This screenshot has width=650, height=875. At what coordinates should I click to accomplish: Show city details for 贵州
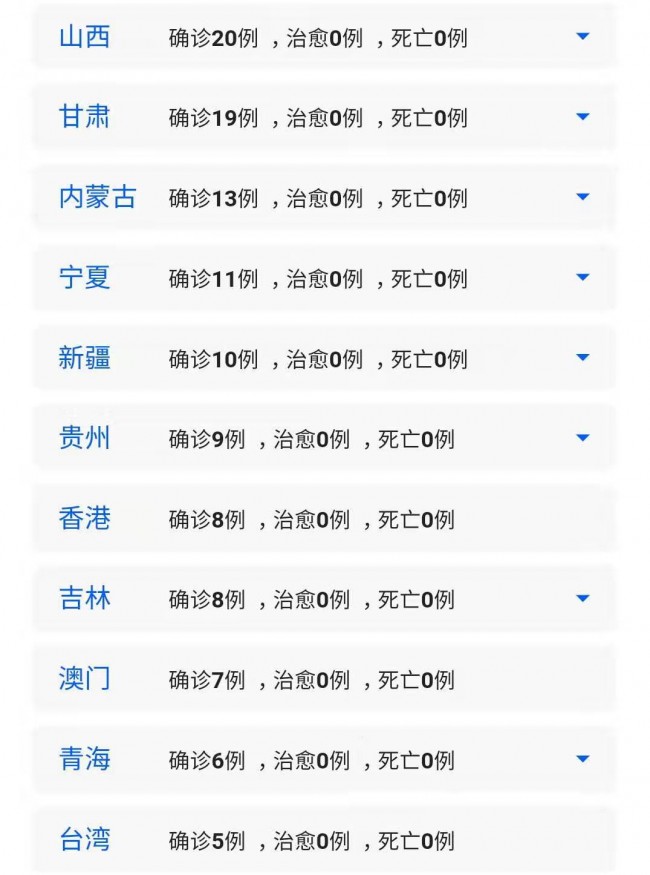(582, 438)
